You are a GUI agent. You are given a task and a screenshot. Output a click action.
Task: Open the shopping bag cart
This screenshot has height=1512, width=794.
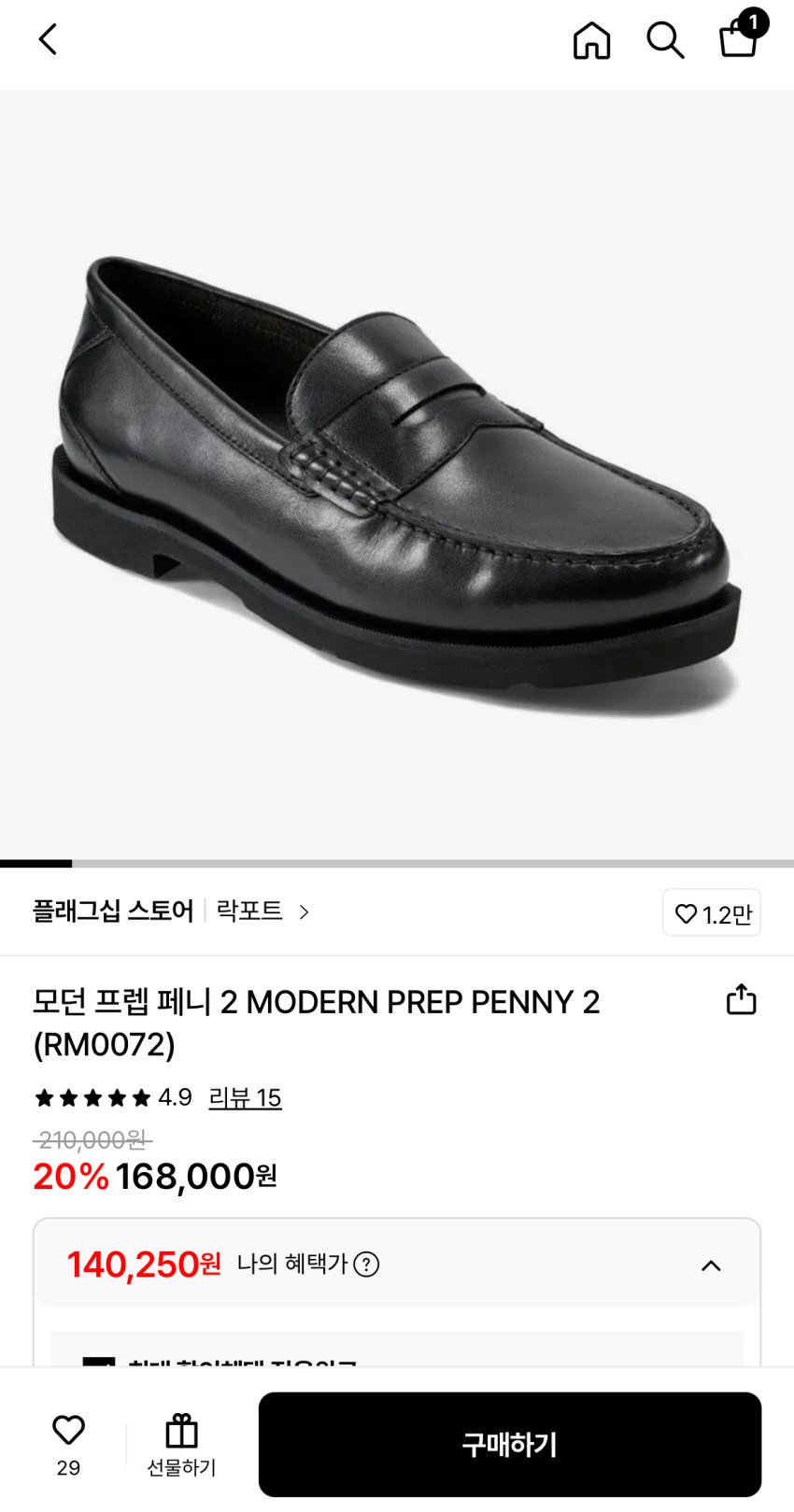point(741,35)
